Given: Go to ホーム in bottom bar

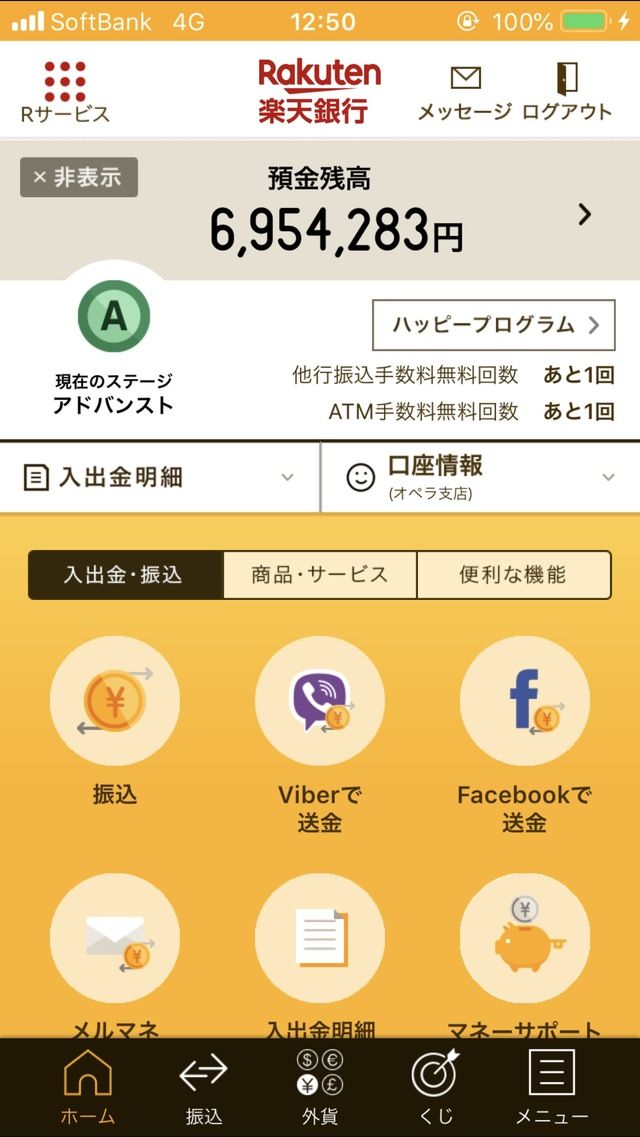Looking at the screenshot, I should coord(88,1087).
